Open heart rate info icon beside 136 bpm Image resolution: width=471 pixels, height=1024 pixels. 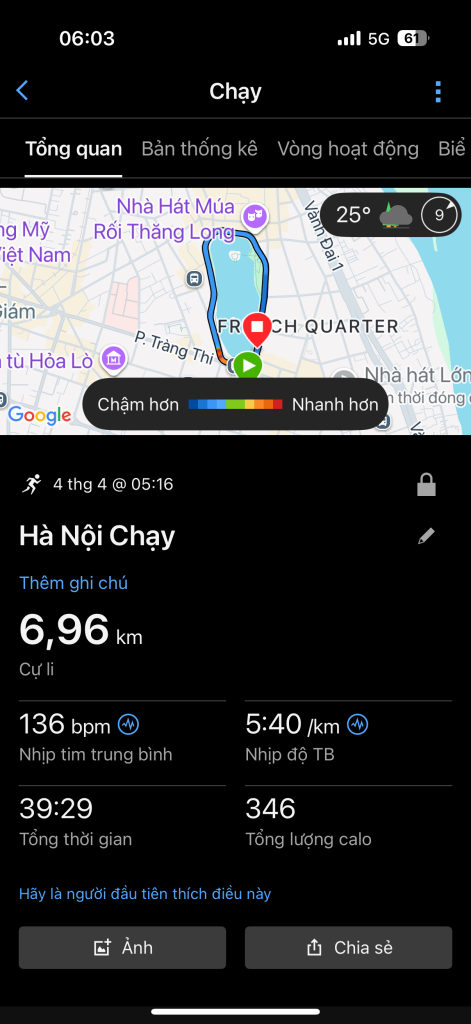click(x=128, y=724)
